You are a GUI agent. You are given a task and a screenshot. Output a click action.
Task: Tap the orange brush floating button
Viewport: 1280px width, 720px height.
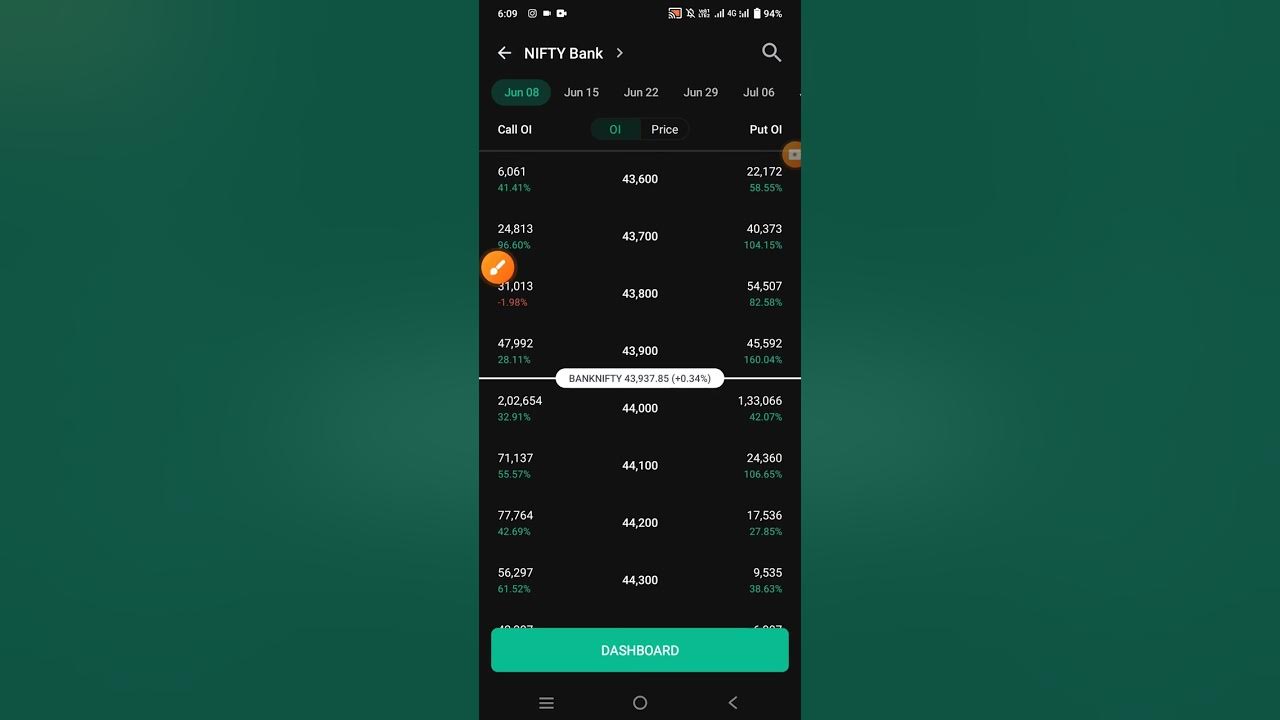(497, 267)
